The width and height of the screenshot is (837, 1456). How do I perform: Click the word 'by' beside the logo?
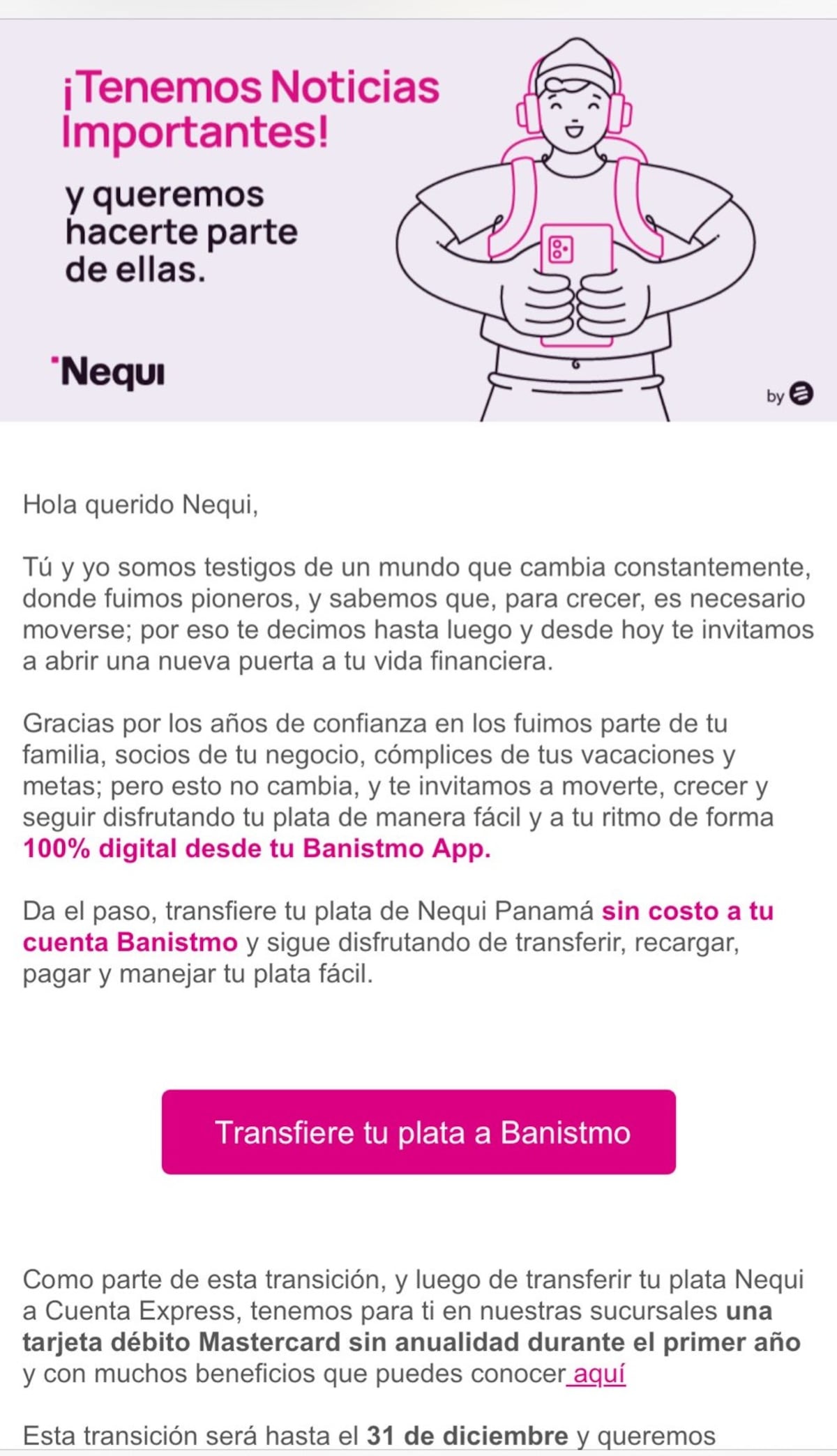click(776, 396)
